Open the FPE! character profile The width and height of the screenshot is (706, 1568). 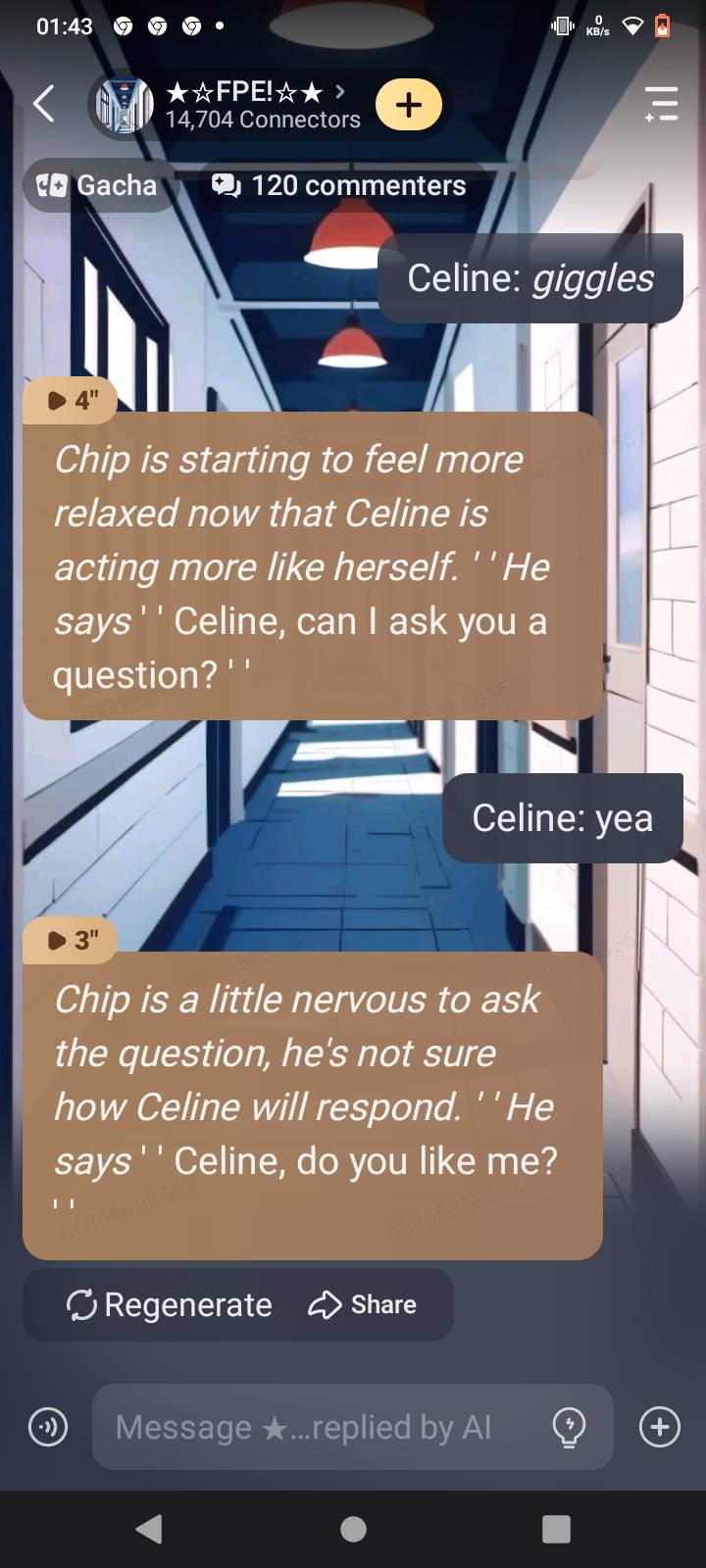tap(255, 104)
